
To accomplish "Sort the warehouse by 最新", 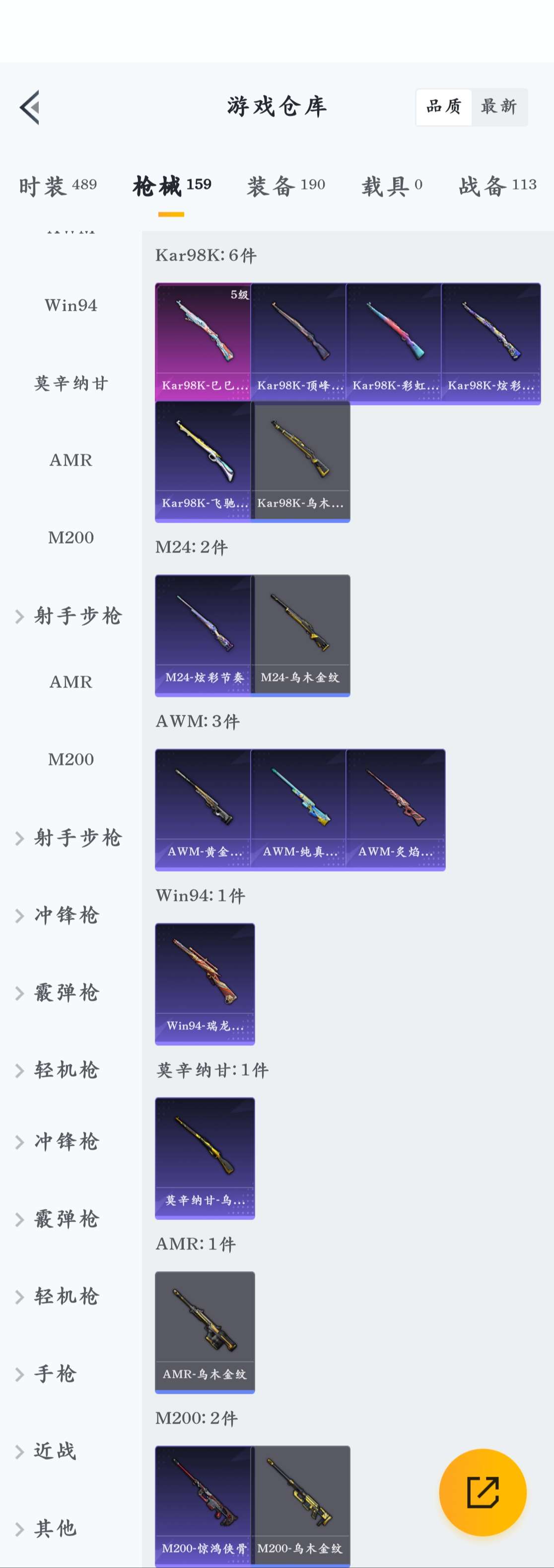I will [x=498, y=107].
